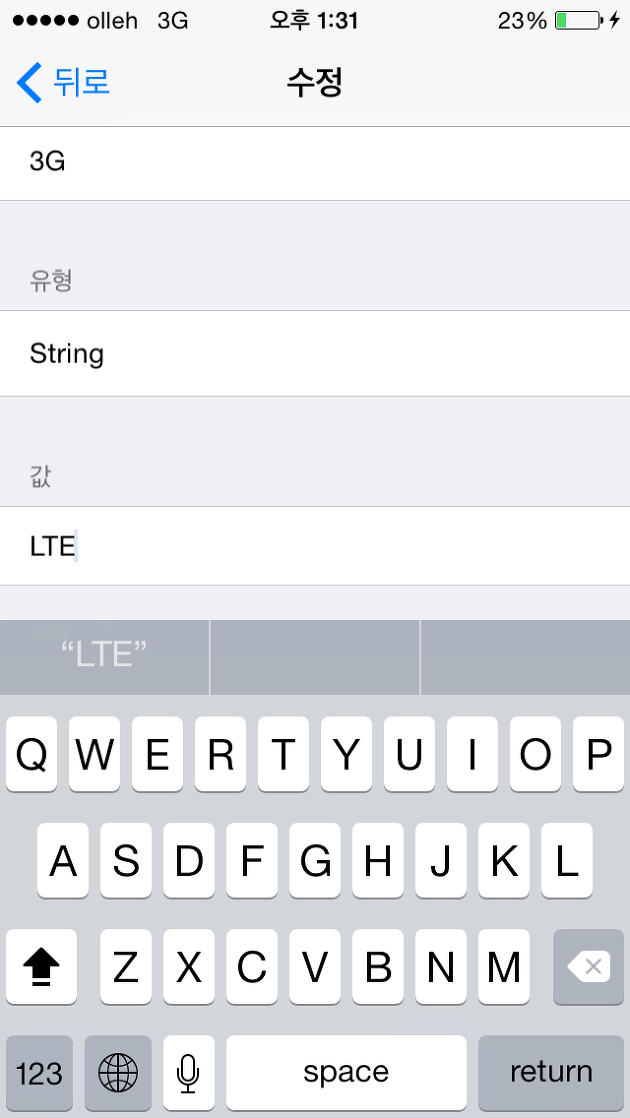Viewport: 630px width, 1118px height.
Task: Edit the 3G name field
Action: (x=315, y=163)
